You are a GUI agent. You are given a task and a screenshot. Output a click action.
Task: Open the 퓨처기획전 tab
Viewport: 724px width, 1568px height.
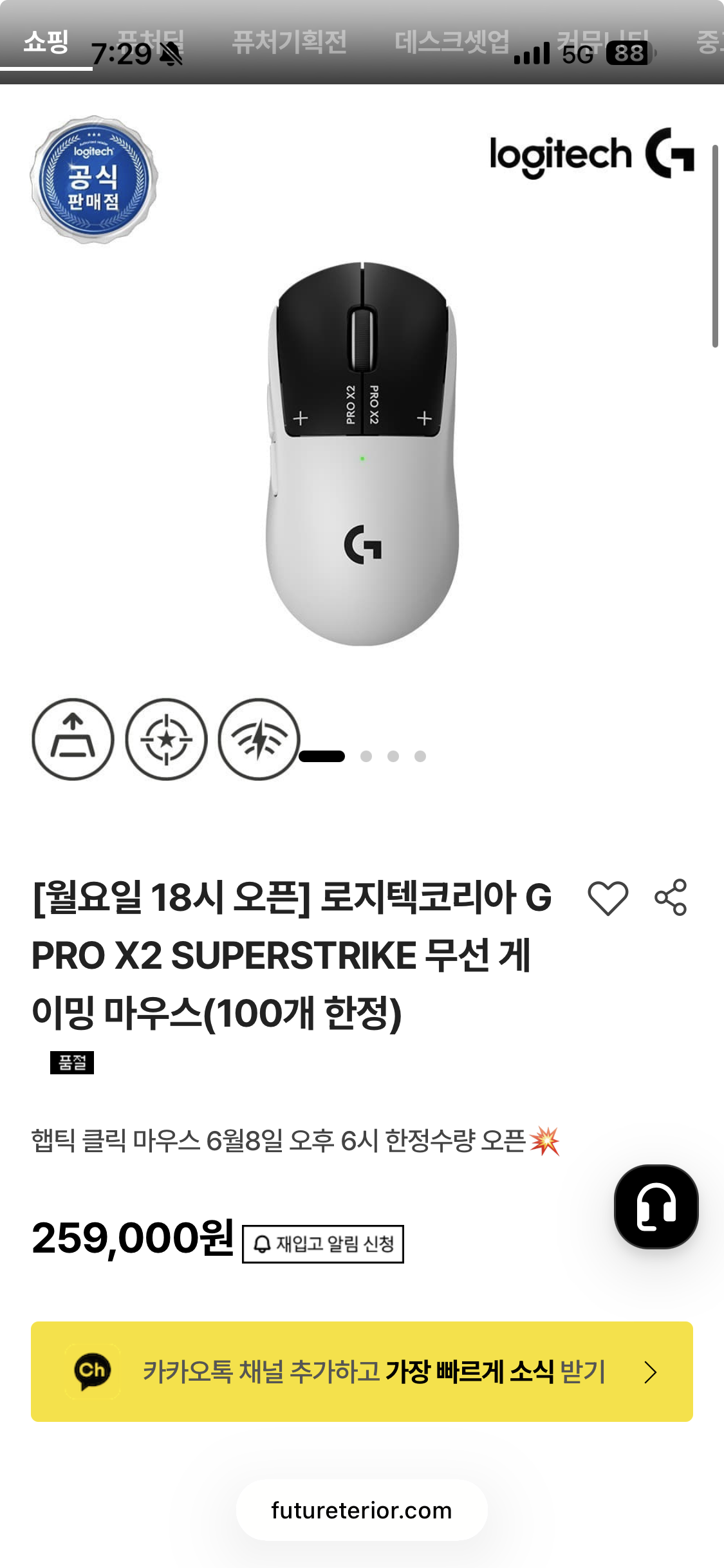[290, 42]
